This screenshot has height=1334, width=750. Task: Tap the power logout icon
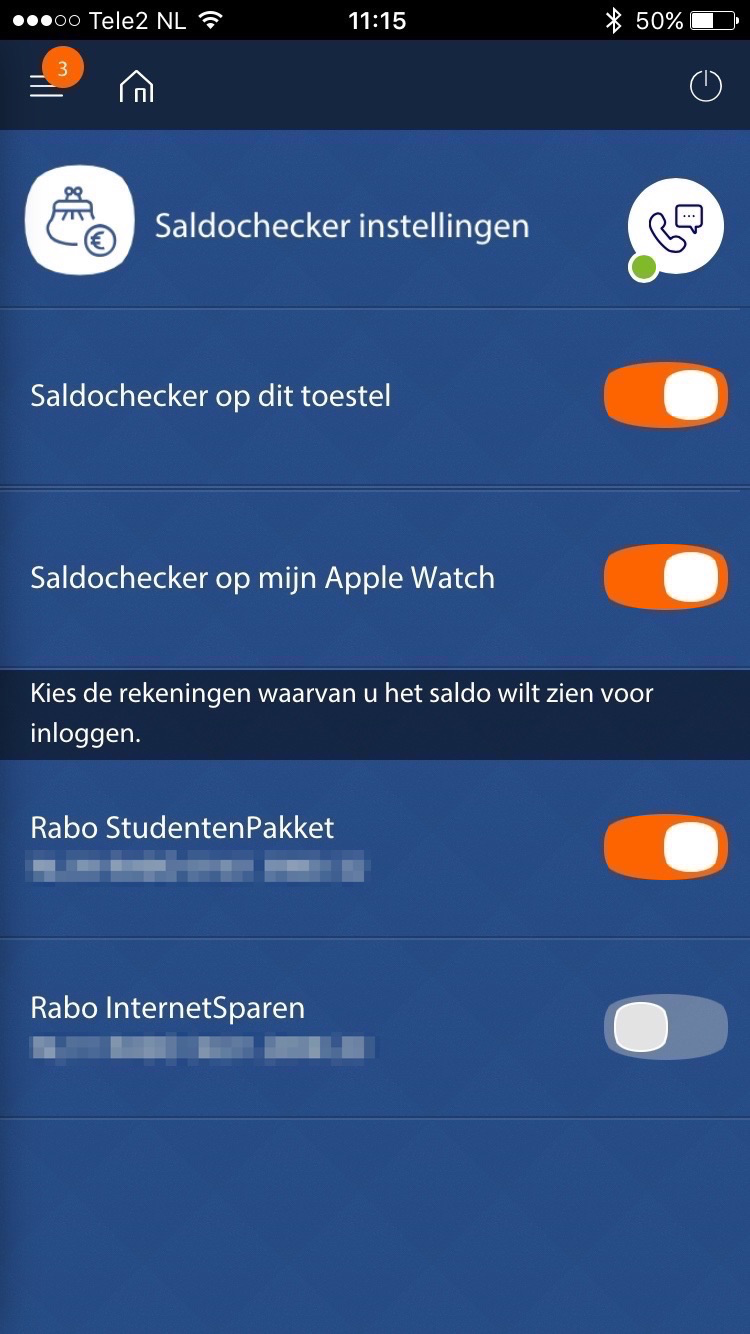706,87
